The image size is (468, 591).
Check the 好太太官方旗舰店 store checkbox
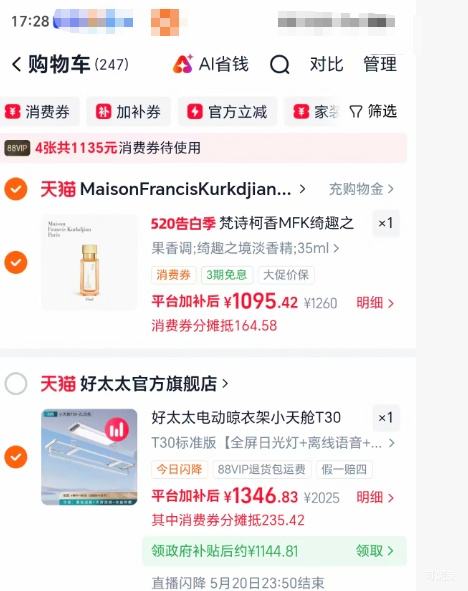(16, 384)
